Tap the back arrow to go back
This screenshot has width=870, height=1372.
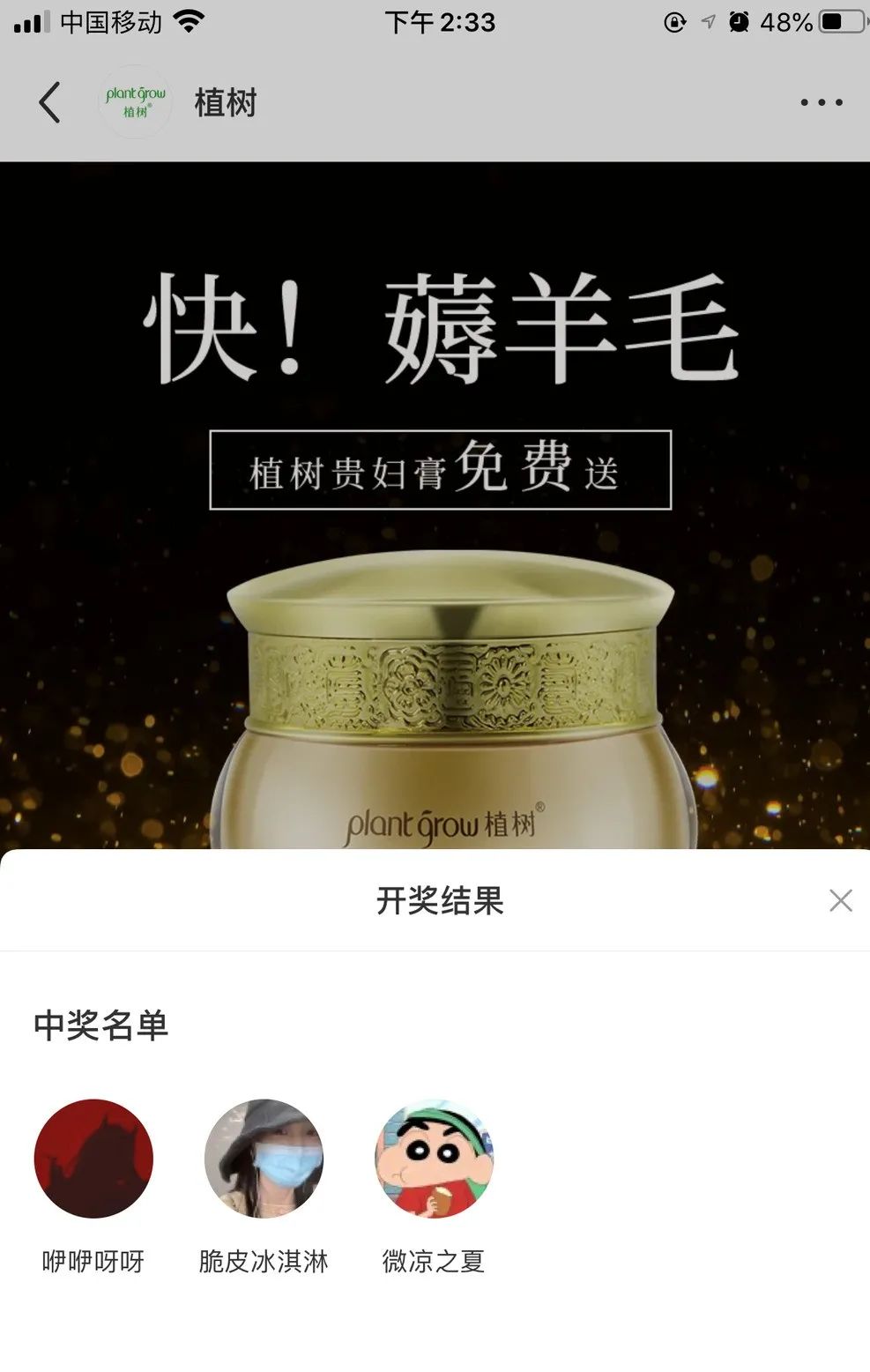pos(50,102)
